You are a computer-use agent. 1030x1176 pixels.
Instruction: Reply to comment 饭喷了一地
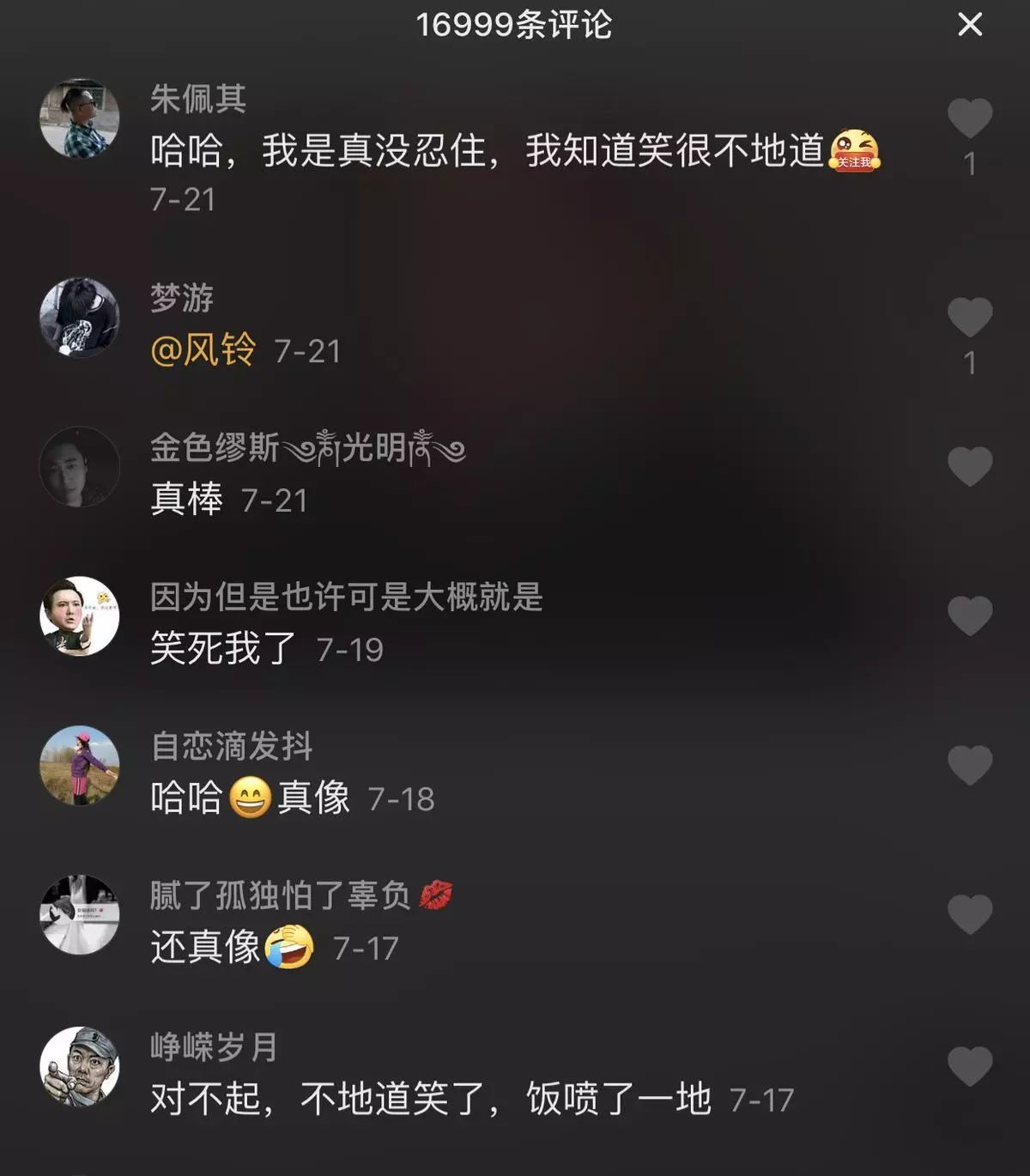(x=429, y=1099)
